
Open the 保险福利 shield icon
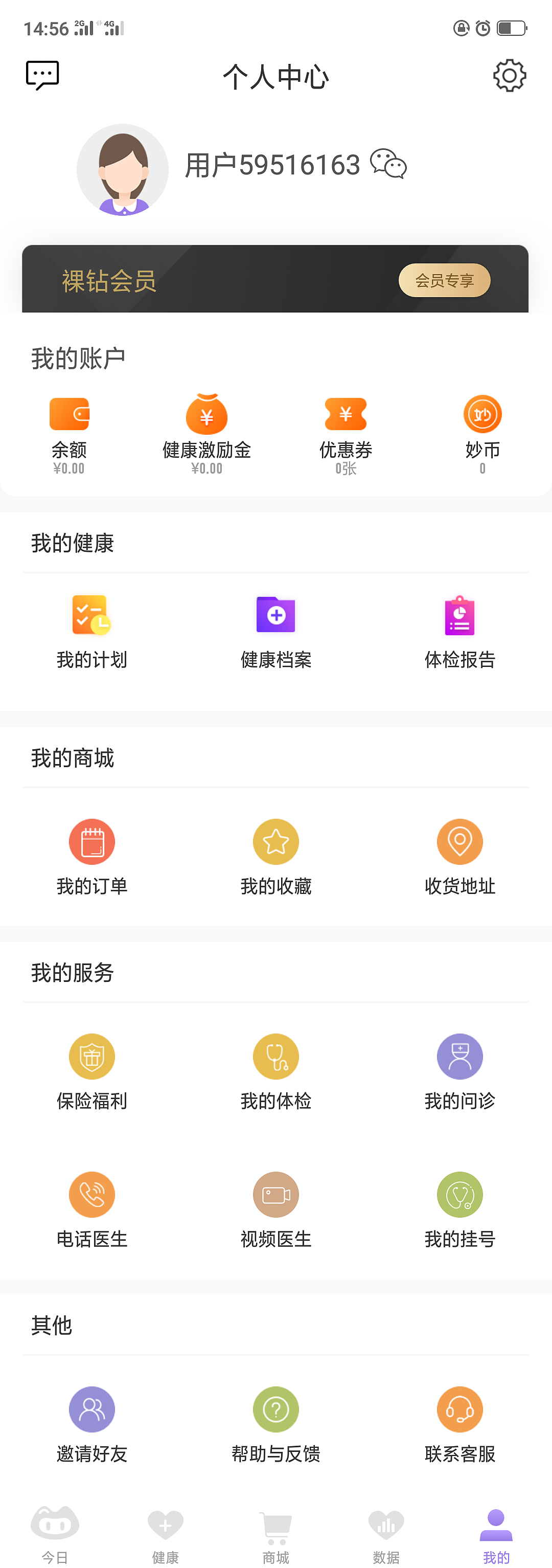click(x=91, y=1057)
